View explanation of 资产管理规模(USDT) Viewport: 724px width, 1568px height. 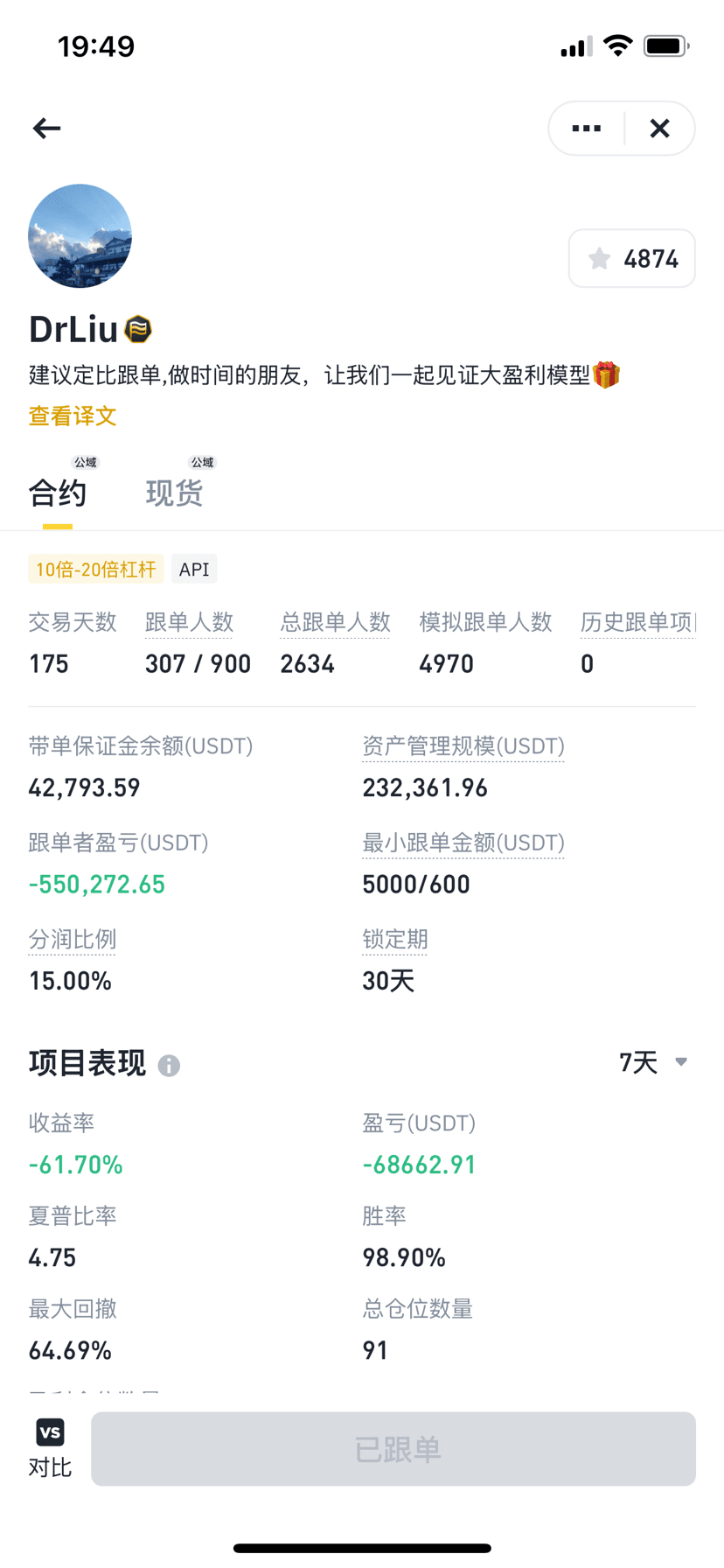(x=463, y=746)
